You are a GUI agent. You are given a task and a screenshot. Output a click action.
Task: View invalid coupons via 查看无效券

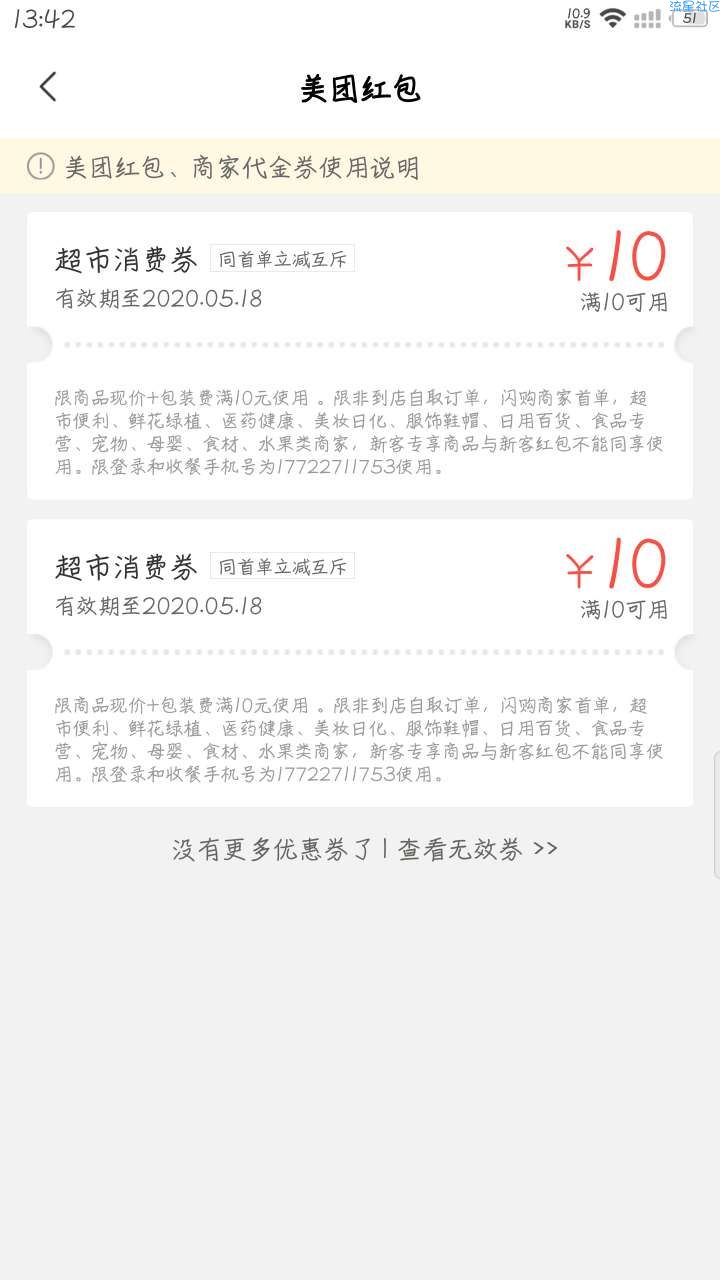point(477,850)
